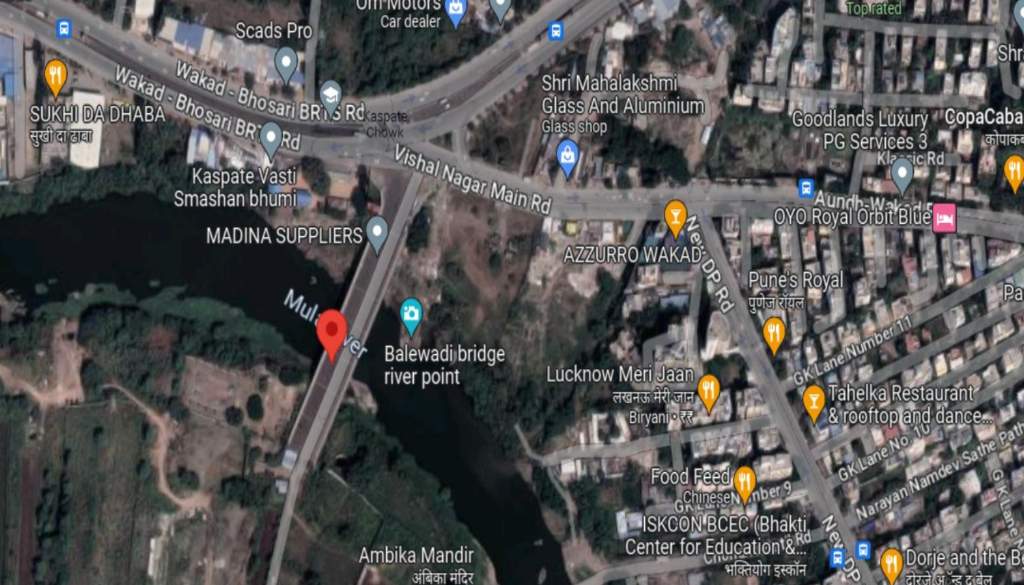Viewport: 1024px width, 585px height.
Task: Tap the Goodlands Luxury PG Services marker
Action: [902, 173]
